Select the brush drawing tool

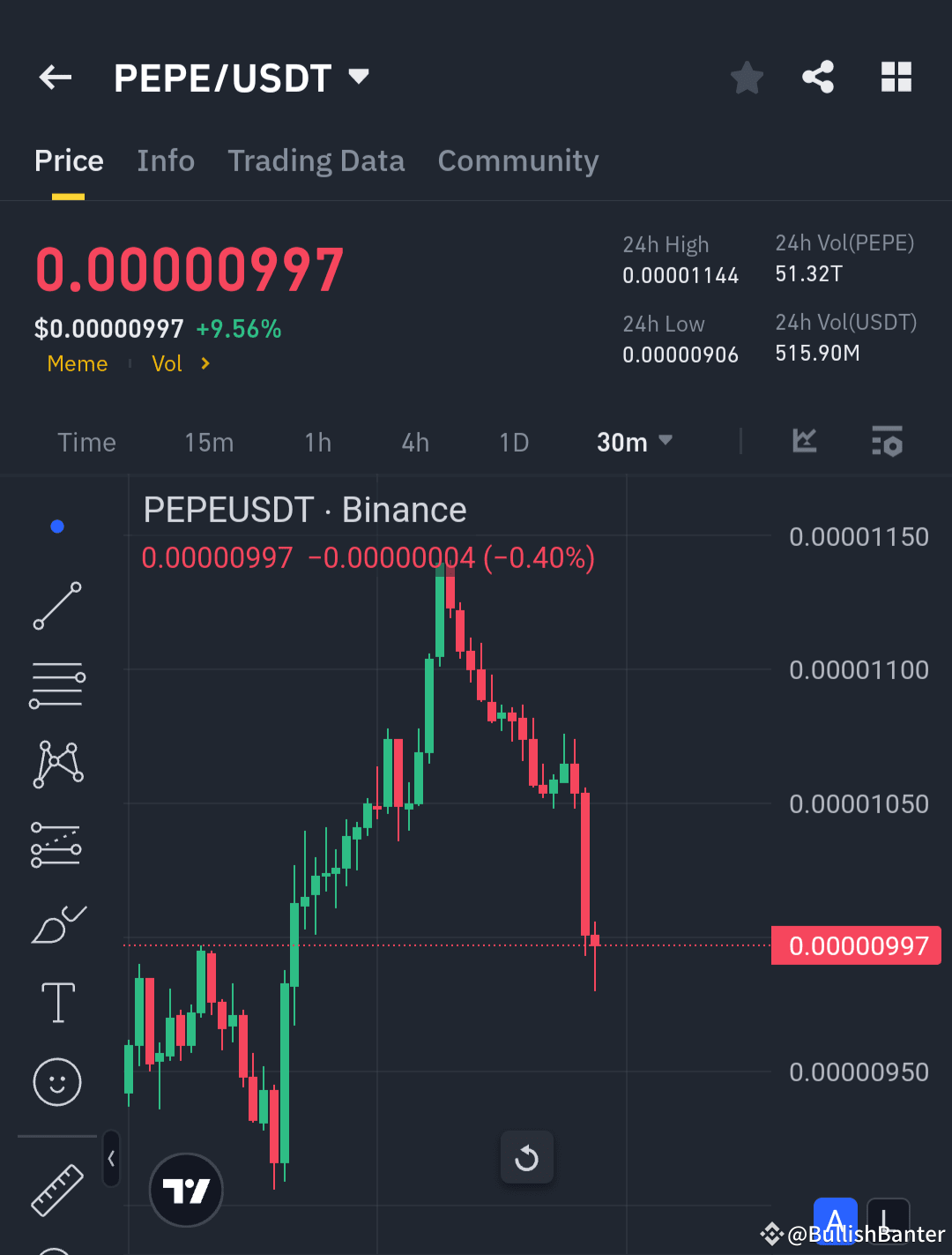coord(56,923)
